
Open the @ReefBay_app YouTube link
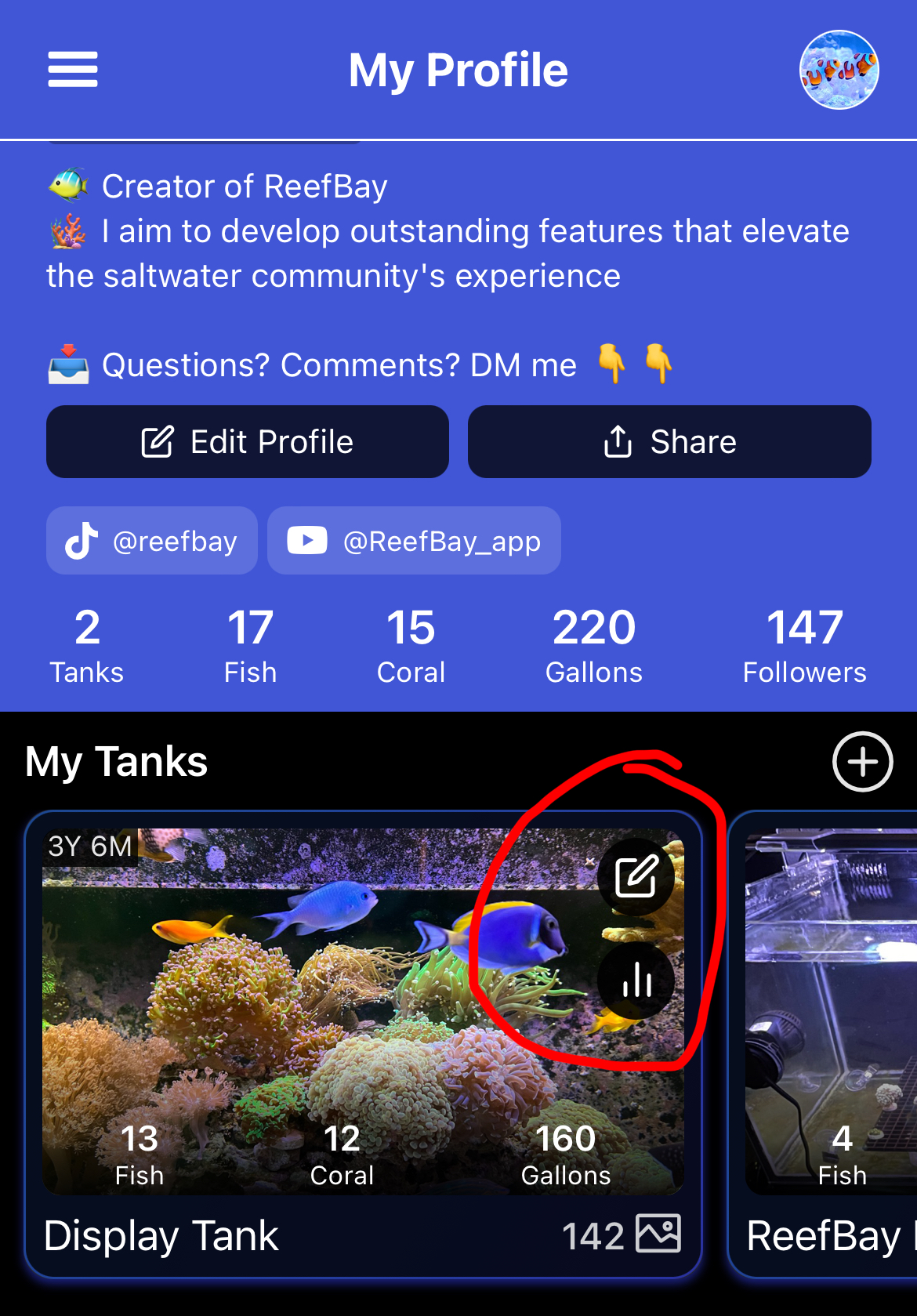point(414,541)
